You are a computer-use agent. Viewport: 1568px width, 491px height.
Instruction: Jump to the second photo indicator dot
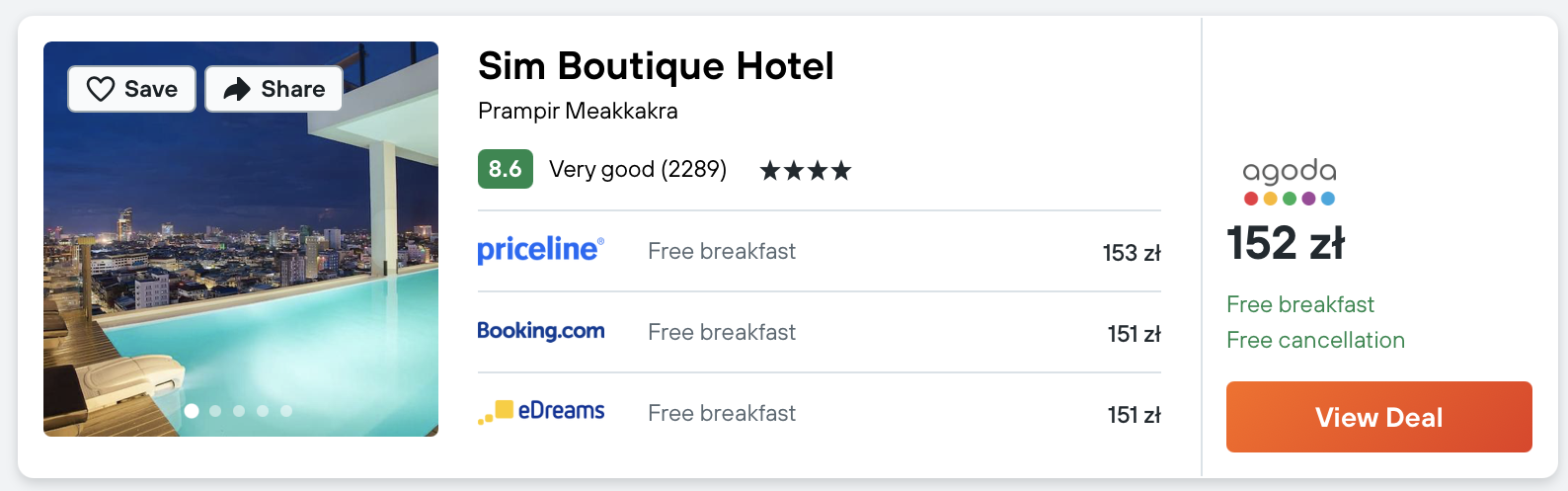click(x=215, y=411)
